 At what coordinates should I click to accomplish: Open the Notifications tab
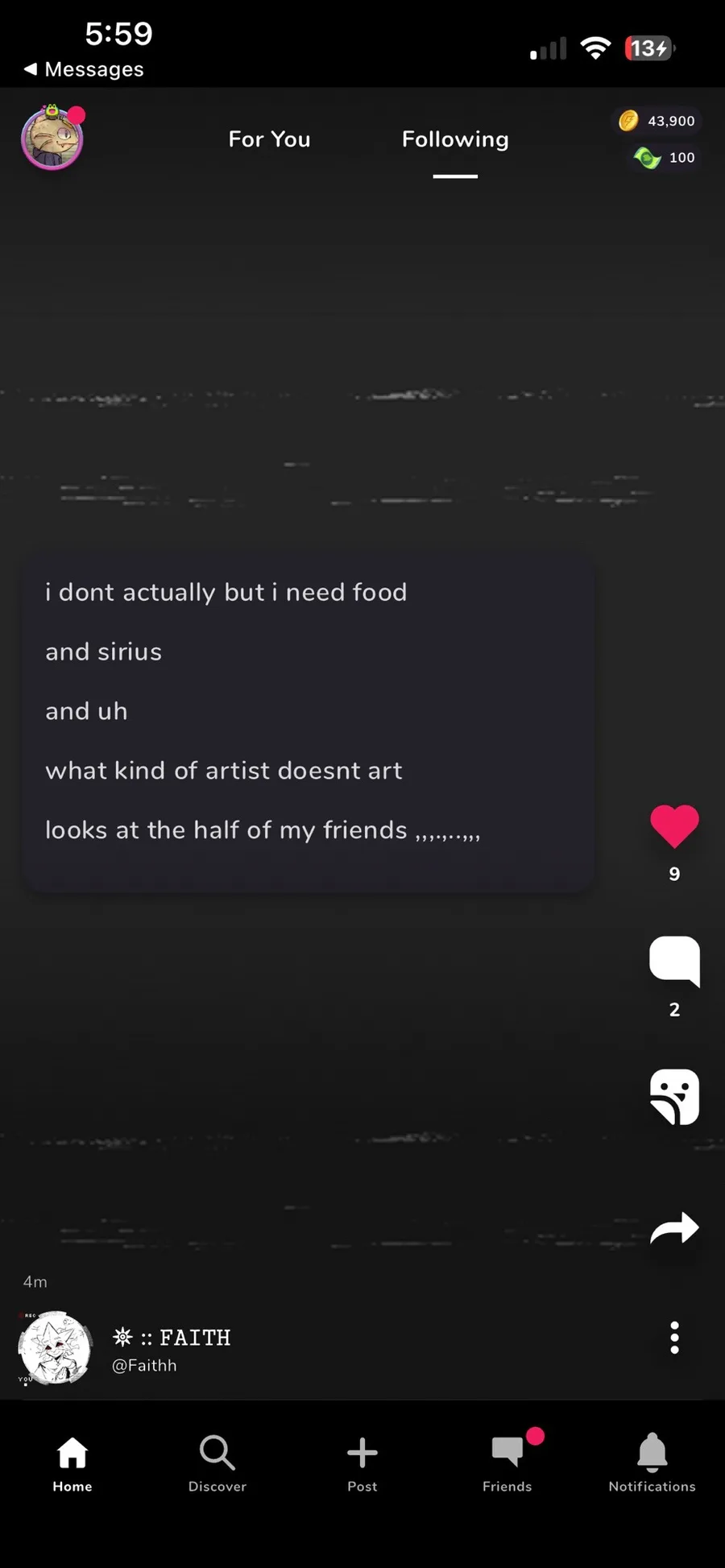(652, 1463)
